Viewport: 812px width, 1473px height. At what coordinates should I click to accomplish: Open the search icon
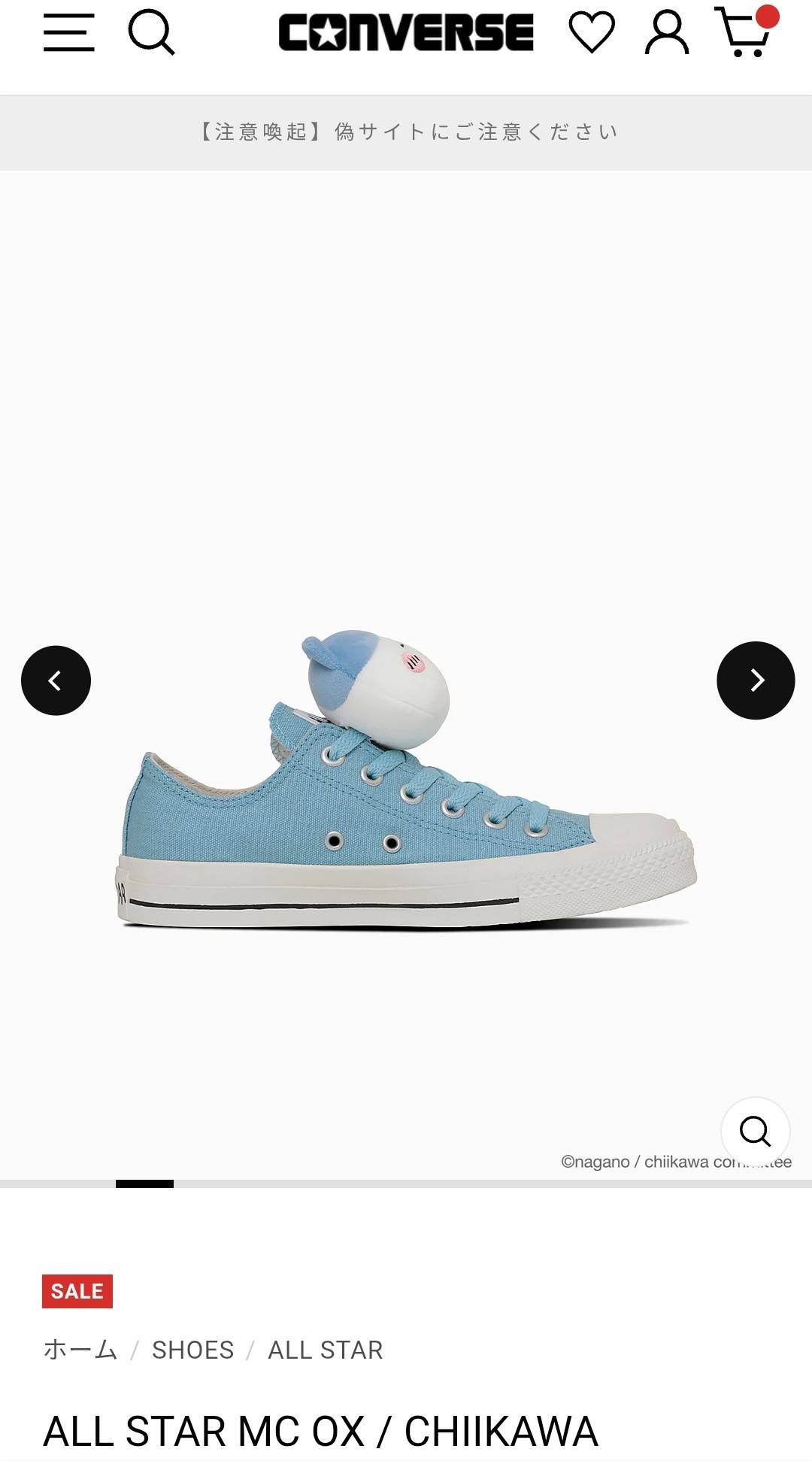(151, 34)
